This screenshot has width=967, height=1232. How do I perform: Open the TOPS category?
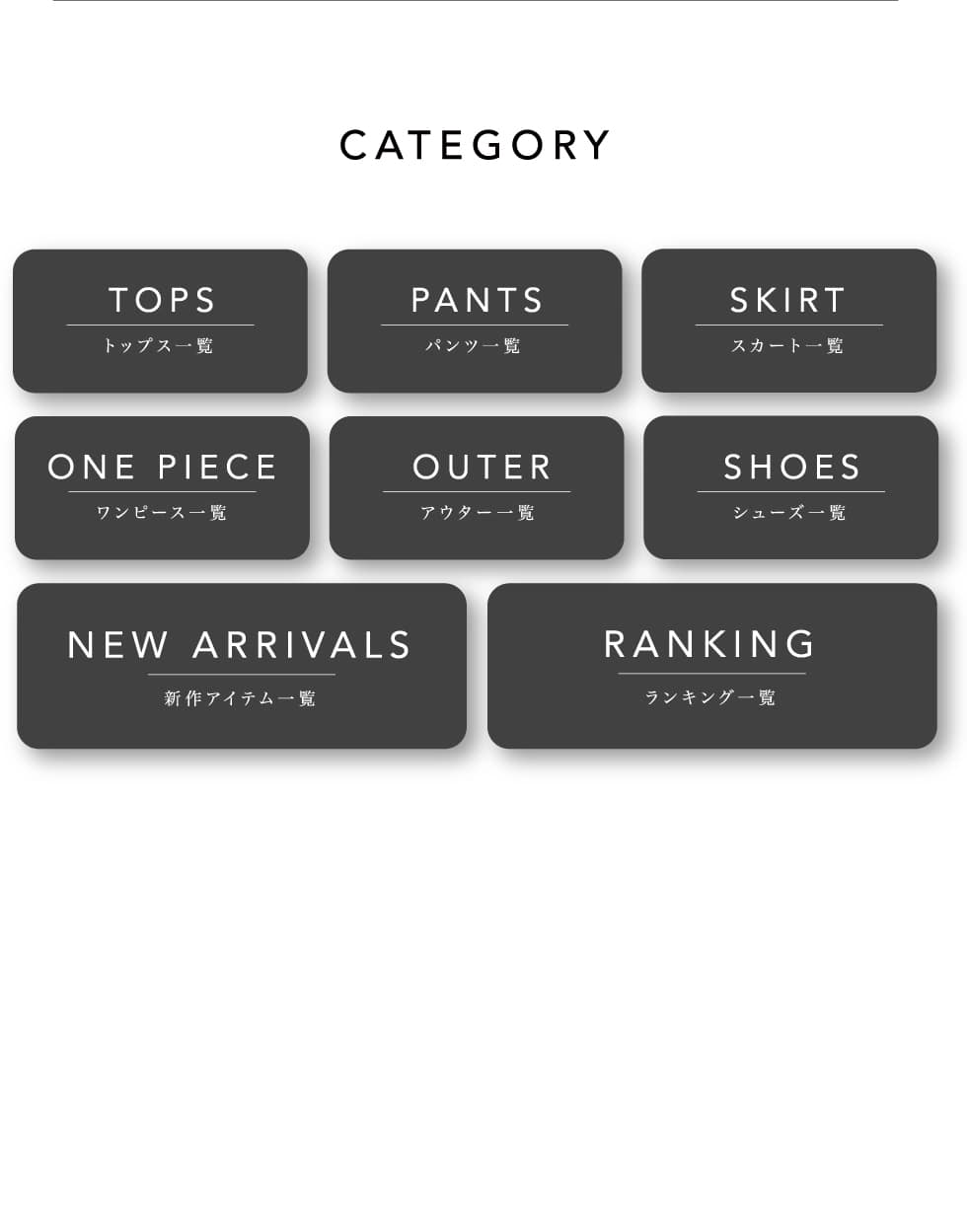pos(160,321)
